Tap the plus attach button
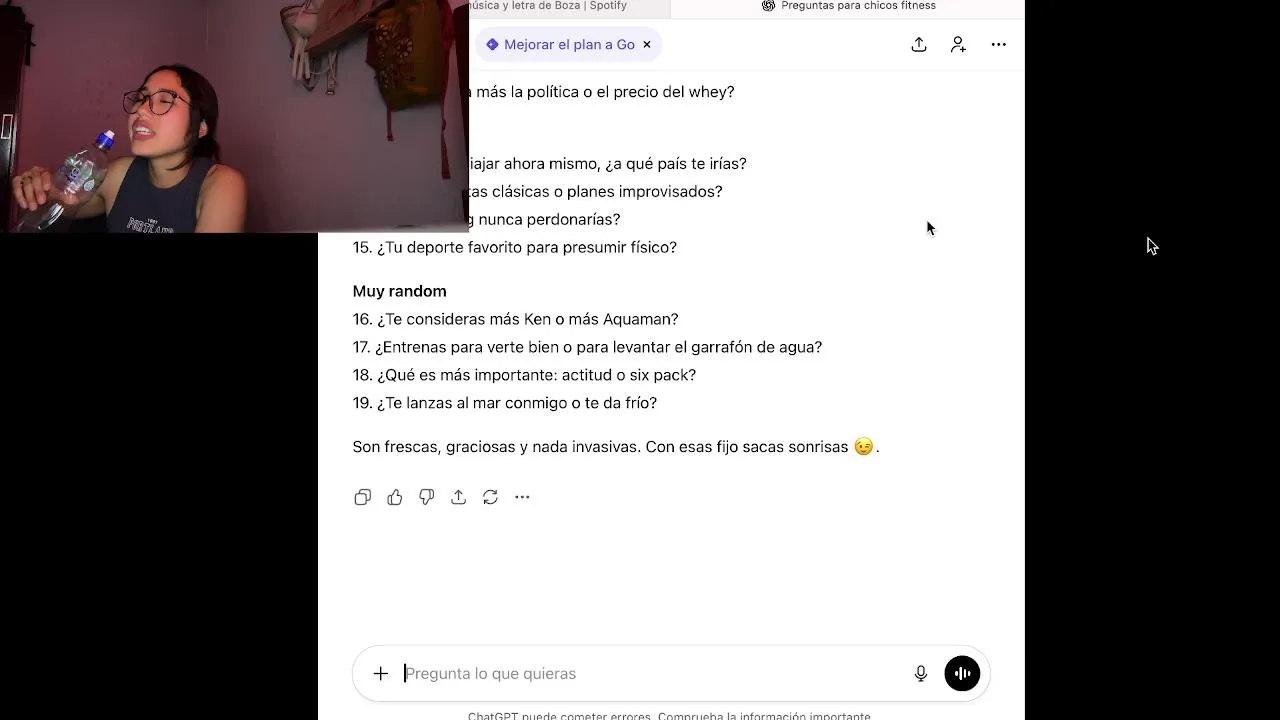The width and height of the screenshot is (1280, 720). (x=380, y=674)
